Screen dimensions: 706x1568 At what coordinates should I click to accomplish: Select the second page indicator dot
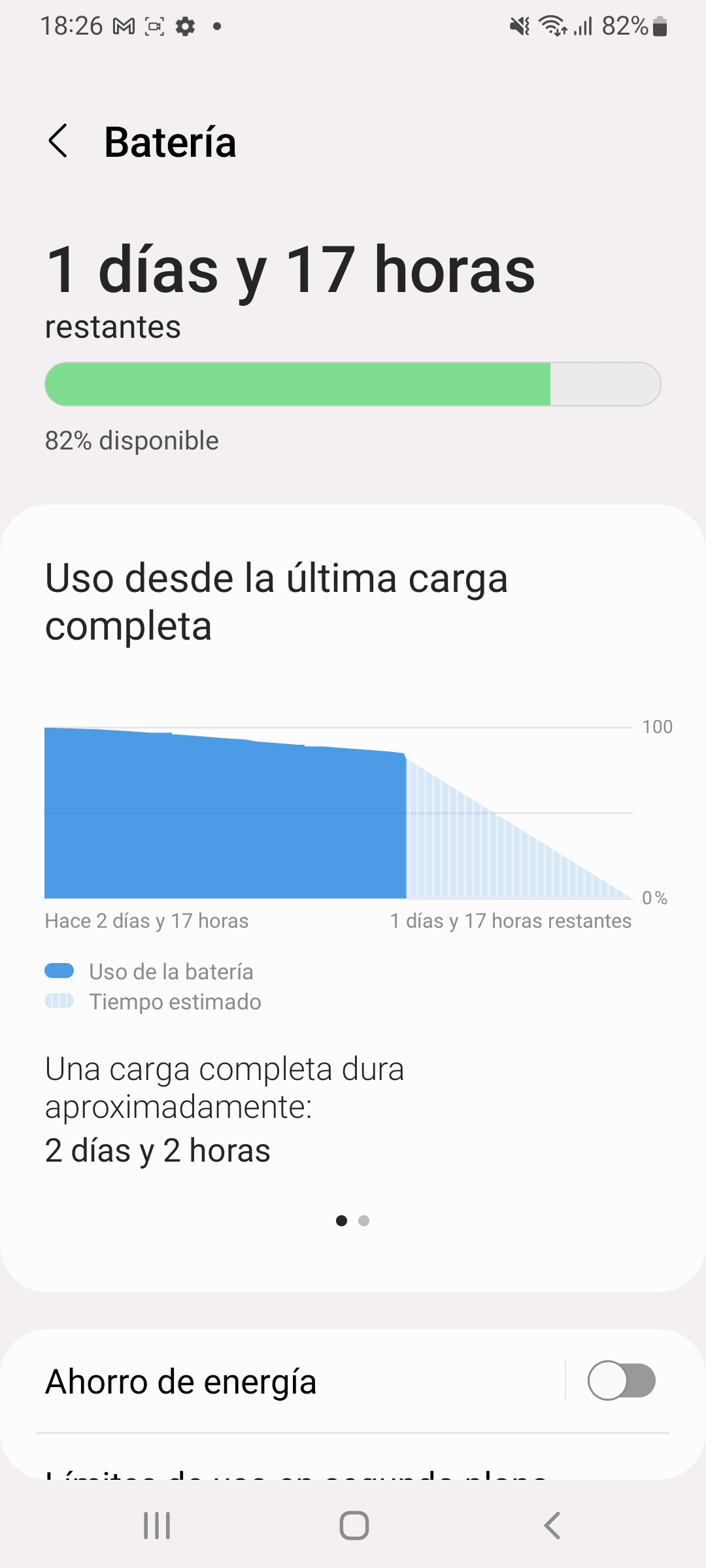click(364, 1220)
